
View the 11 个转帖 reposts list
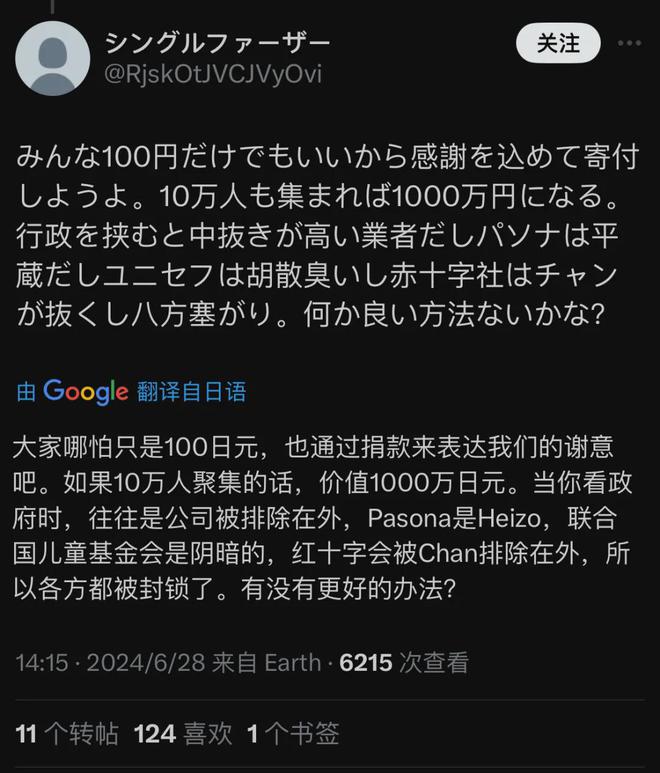67,734
